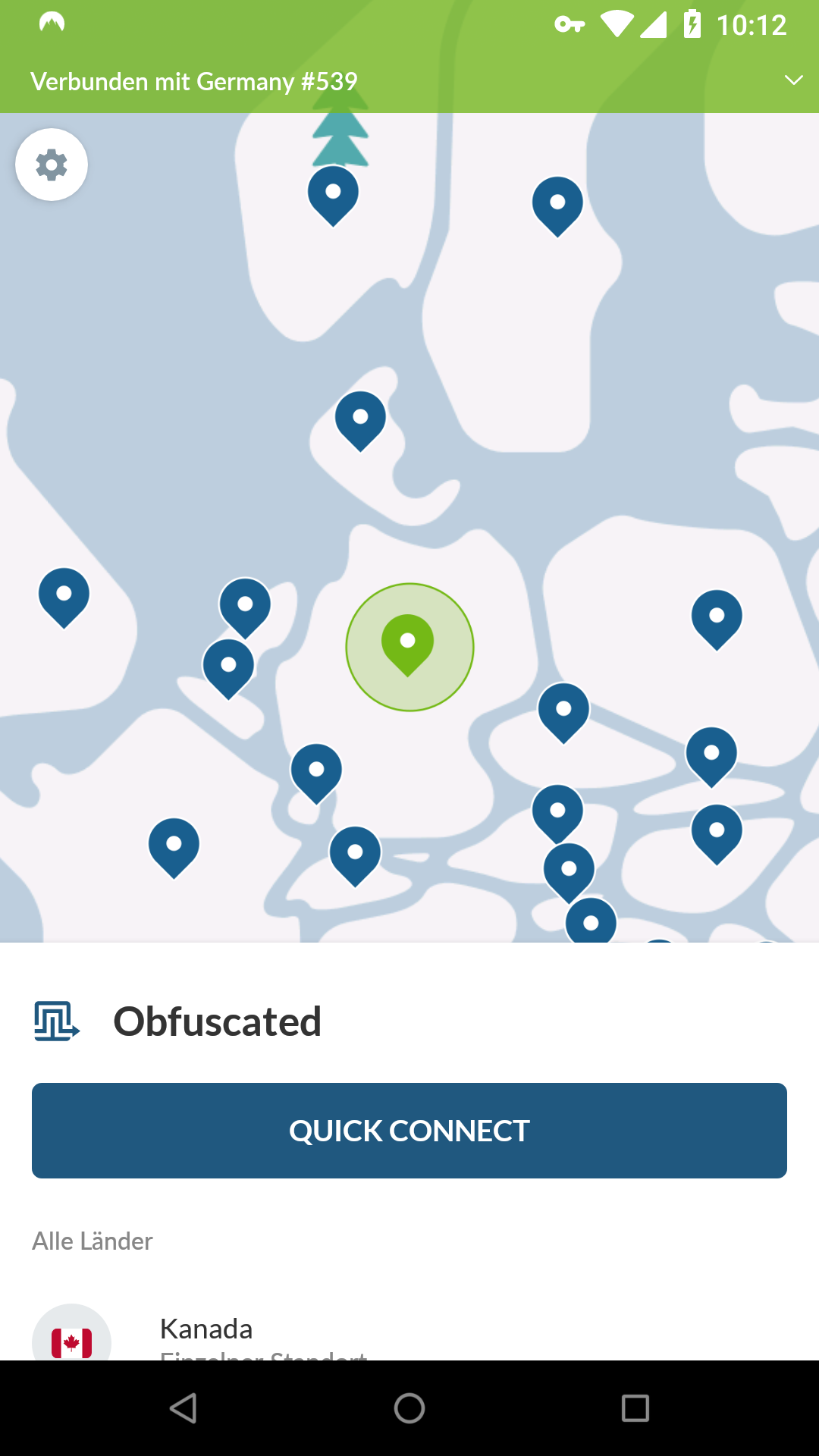
Task: Select Kanada from the country list
Action: (x=409, y=1332)
